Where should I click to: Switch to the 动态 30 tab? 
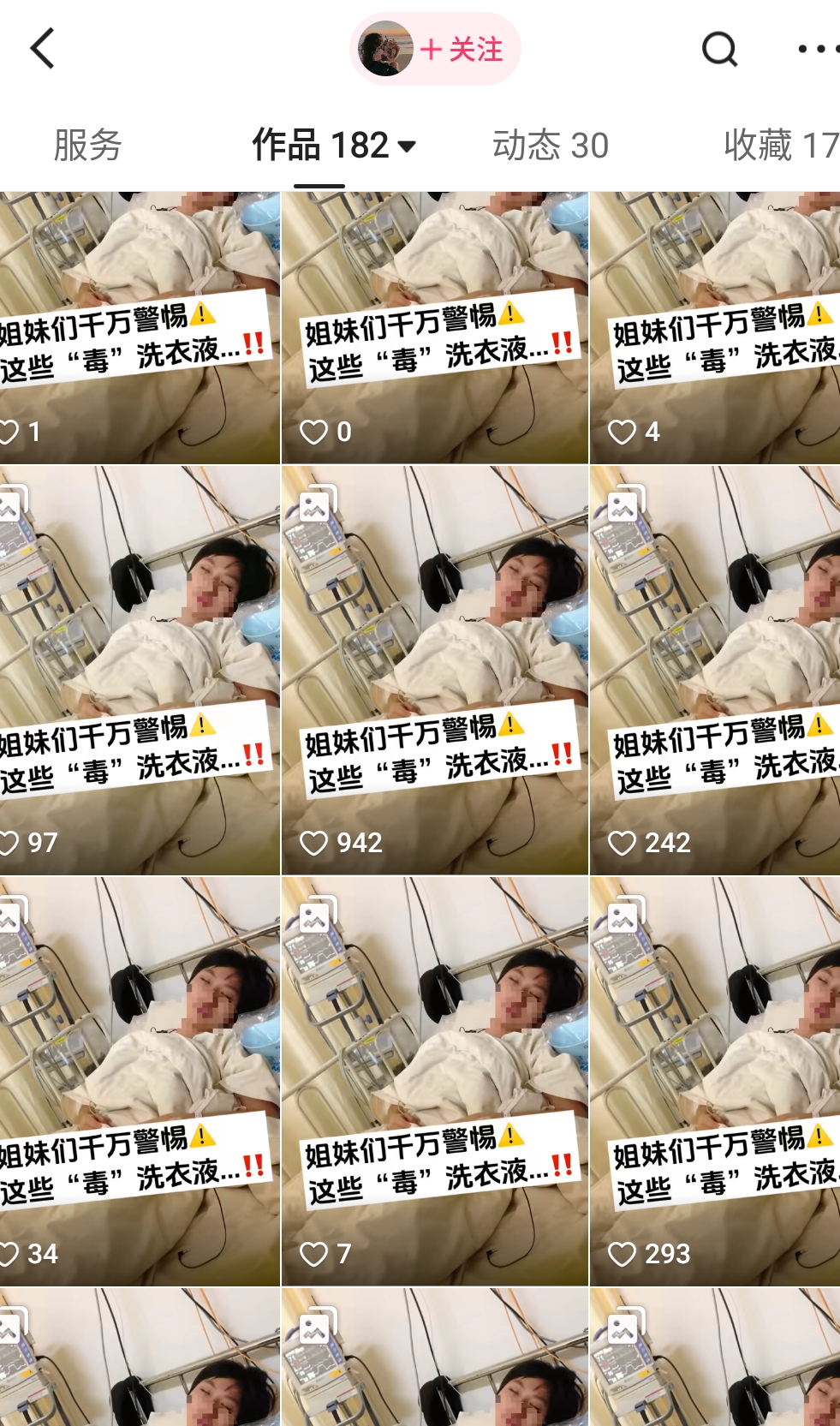click(550, 146)
